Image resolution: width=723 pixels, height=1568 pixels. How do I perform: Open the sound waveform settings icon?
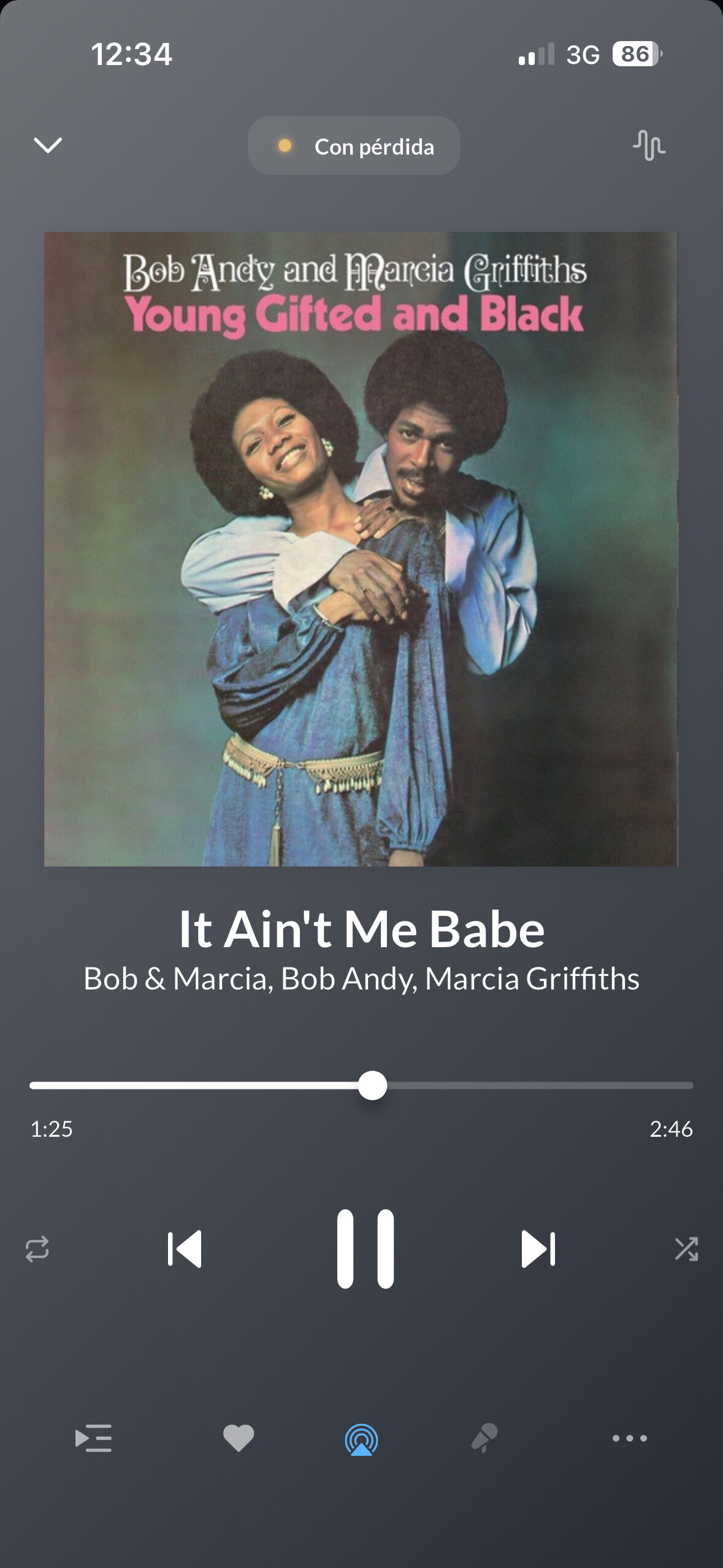click(x=649, y=145)
